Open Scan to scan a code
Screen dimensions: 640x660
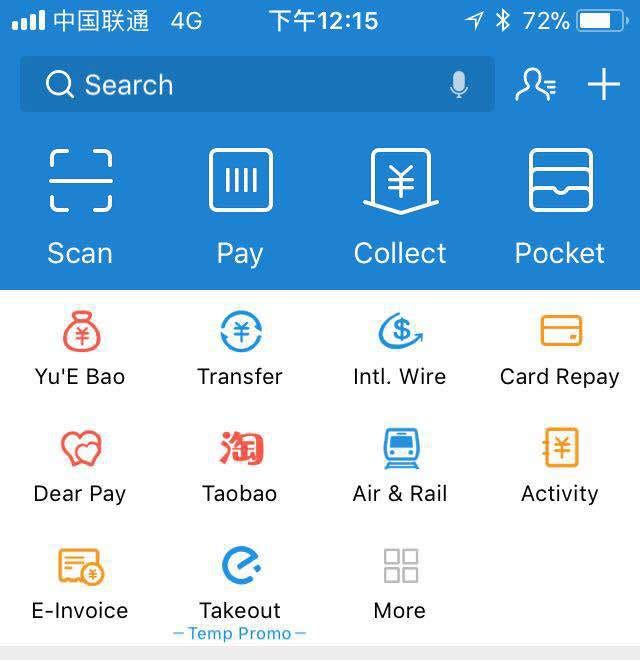pos(80,205)
